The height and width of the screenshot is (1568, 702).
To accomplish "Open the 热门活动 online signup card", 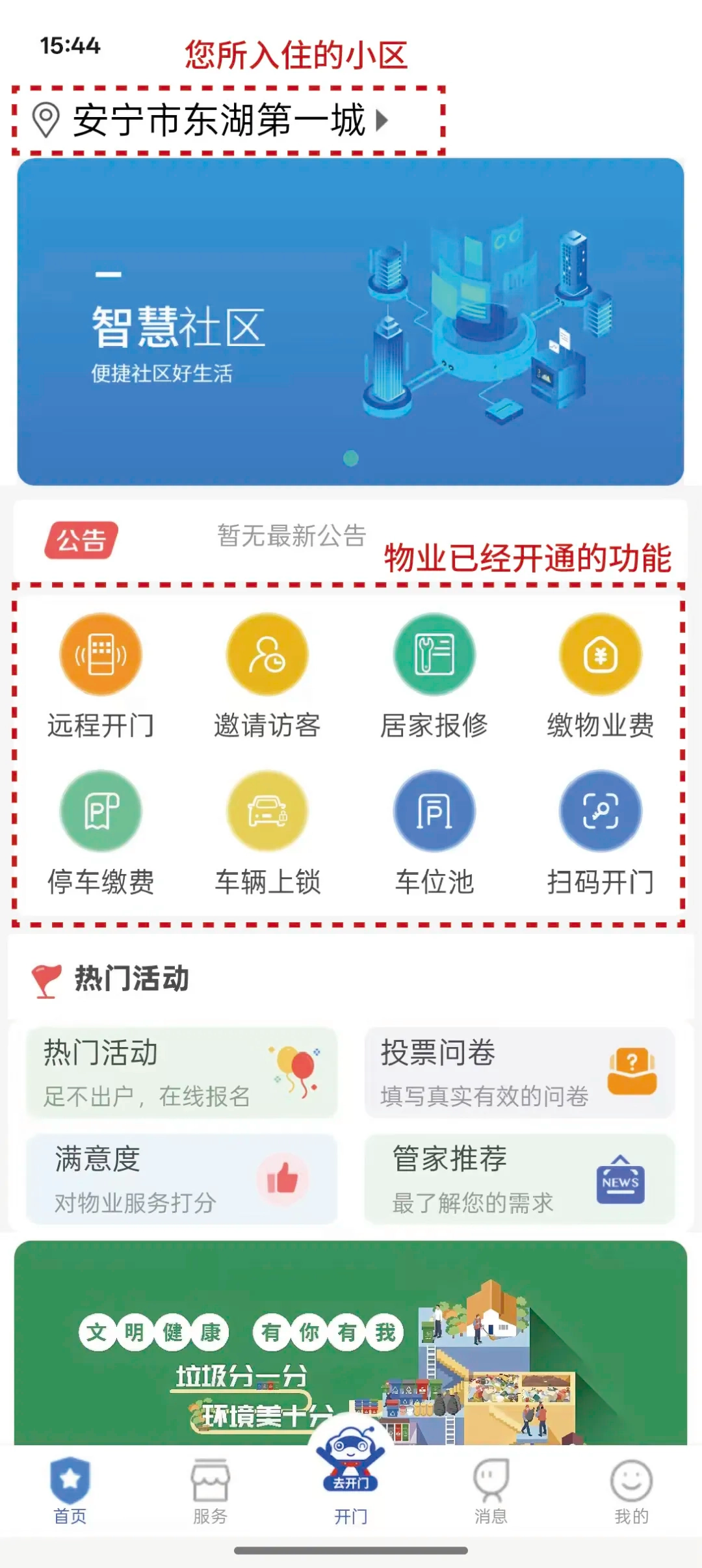I will pyautogui.click(x=182, y=1072).
